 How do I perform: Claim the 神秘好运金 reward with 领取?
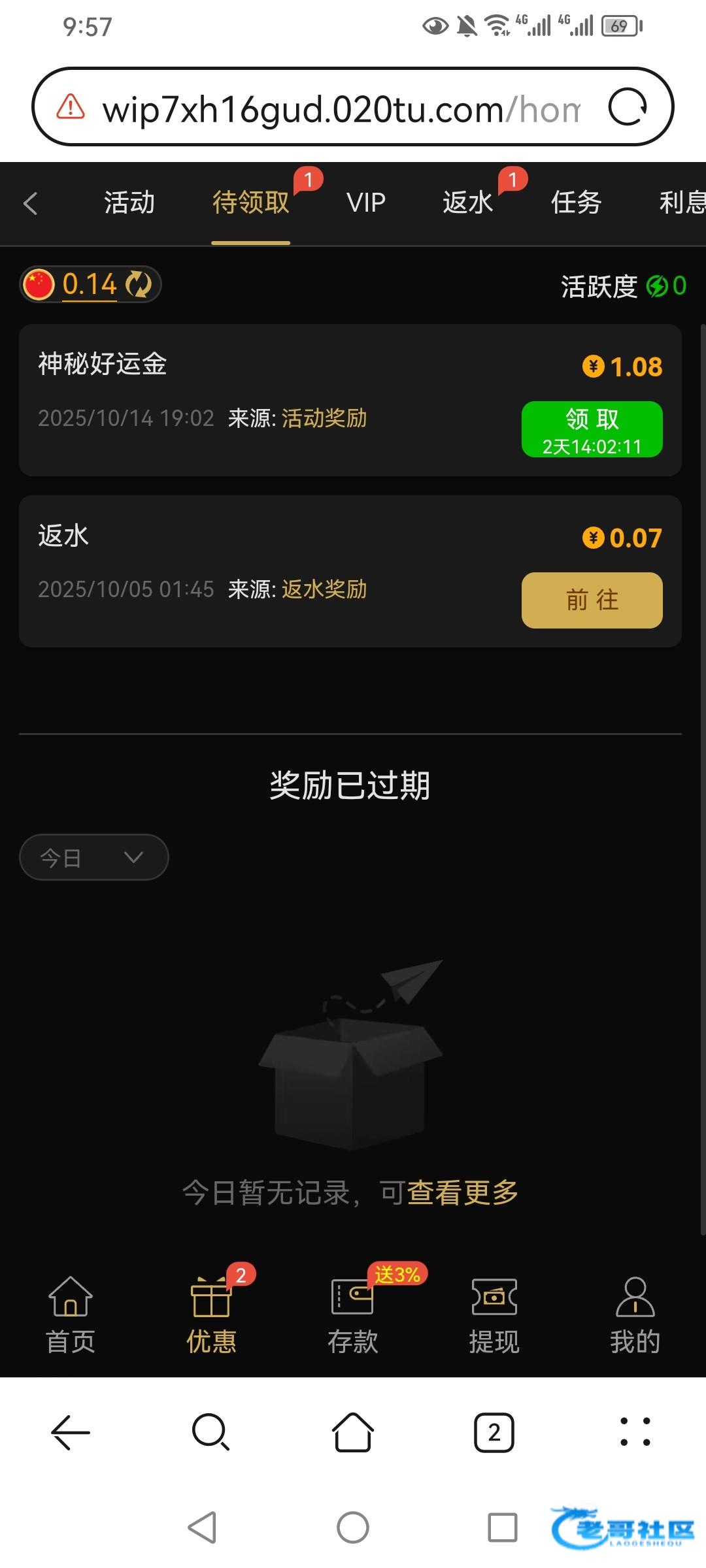(x=592, y=429)
